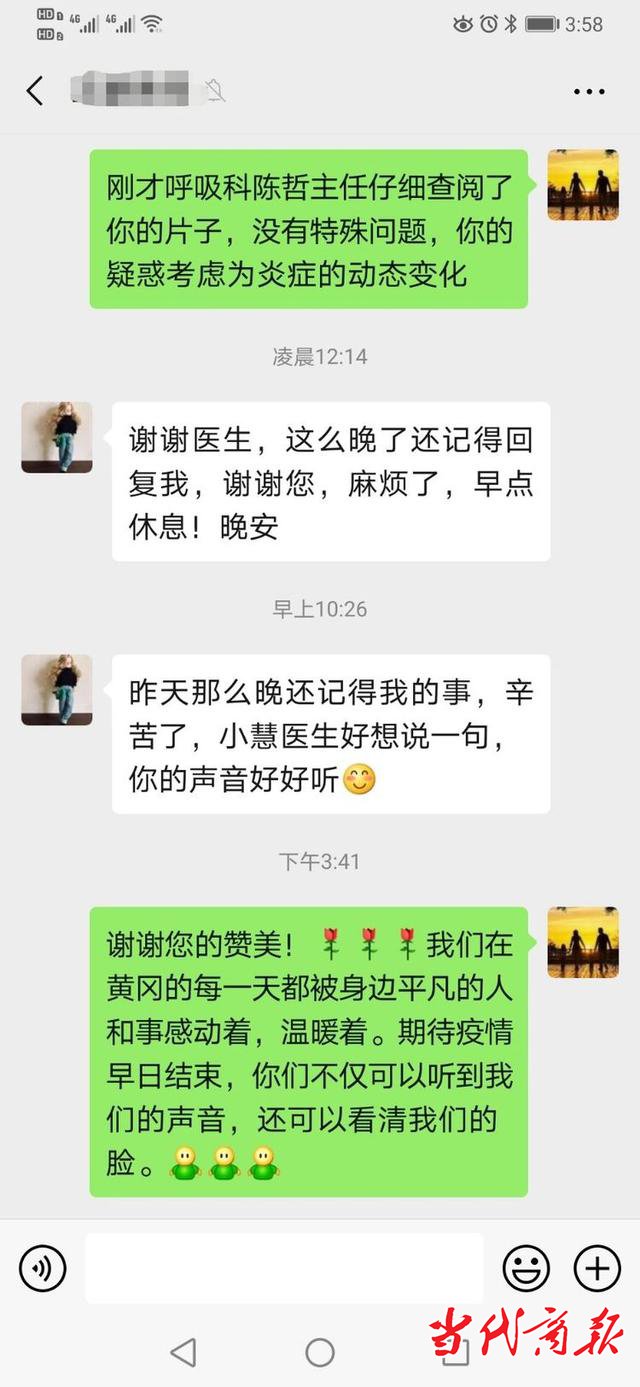Tap system home button
The width and height of the screenshot is (640, 1387).
(x=320, y=1352)
